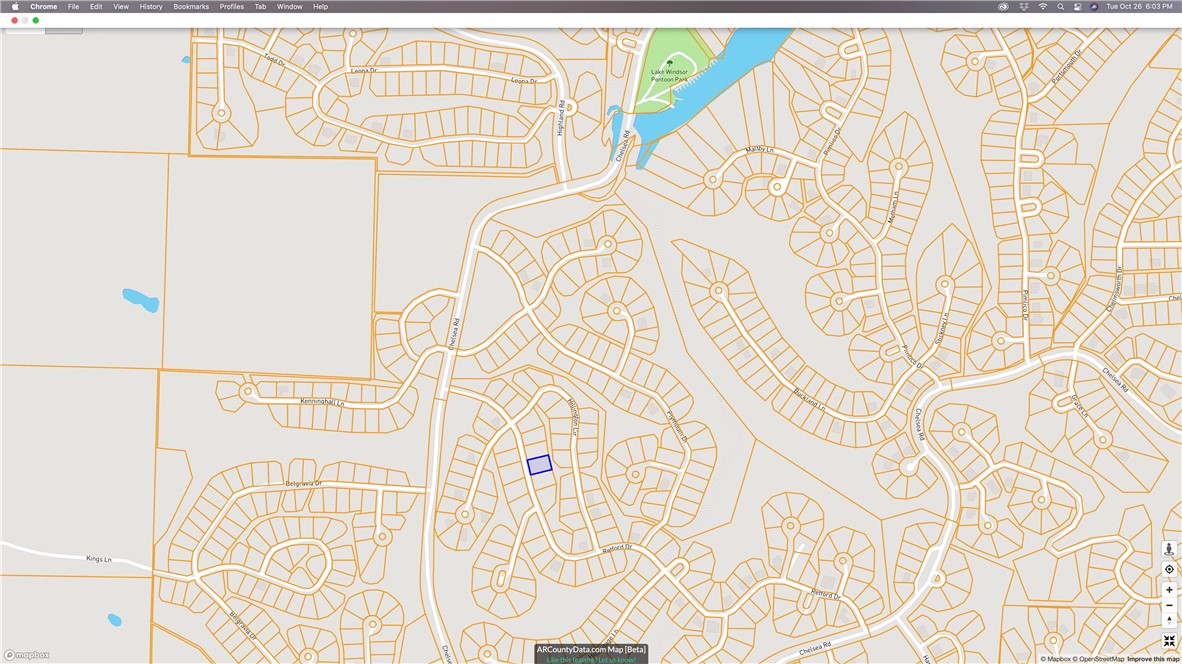Screen dimensions: 1182x664
Task: Reset map bearing with the compass
Action: pos(1169,621)
